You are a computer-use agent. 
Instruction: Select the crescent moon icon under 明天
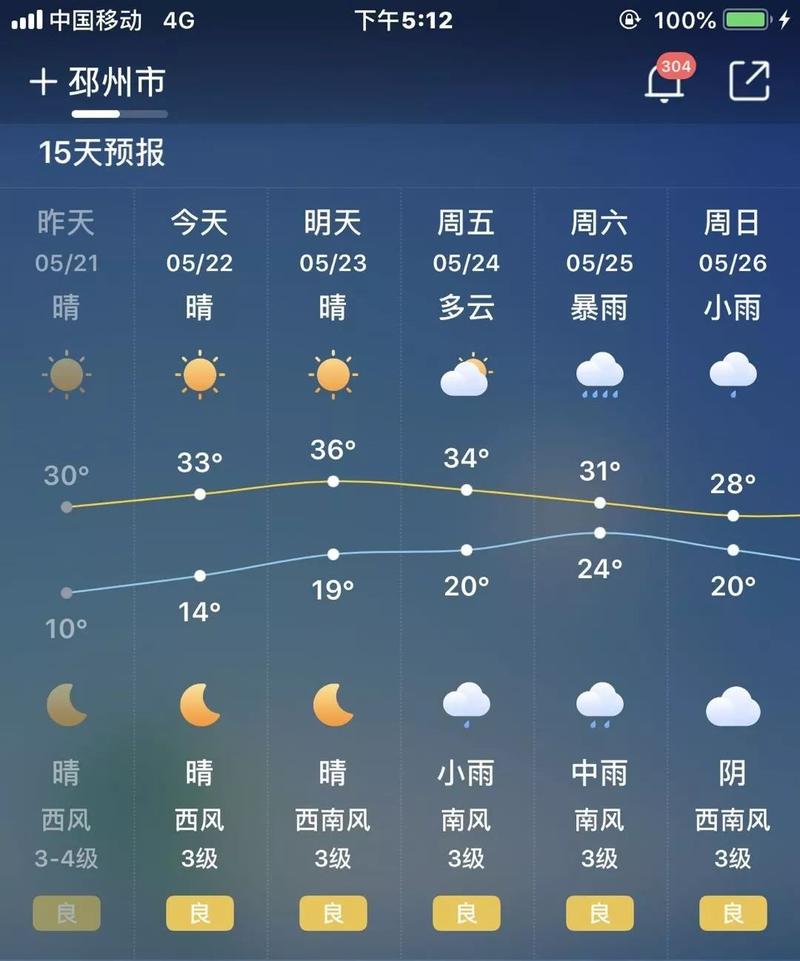332,706
